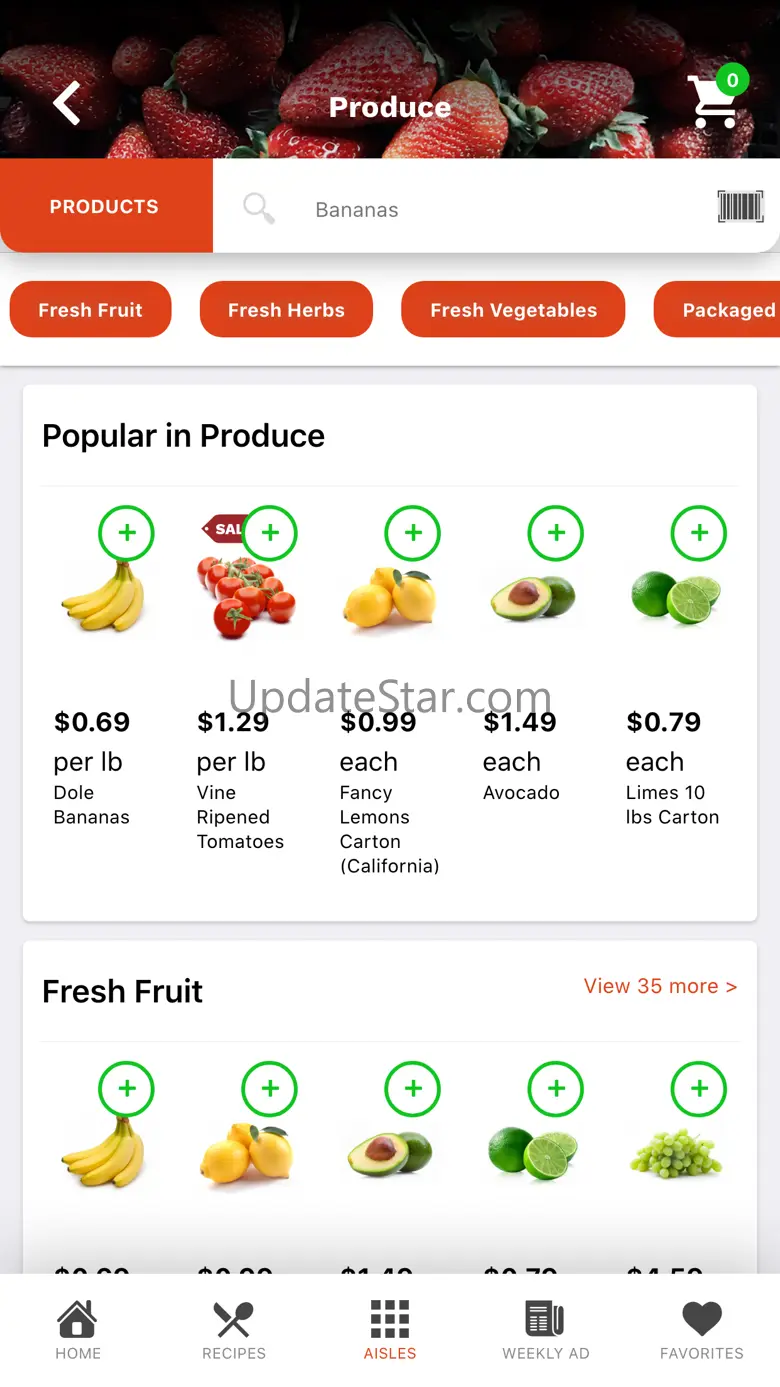780x1387 pixels.
Task: Add Fancy Lemons Carton in Popular
Action: pos(413,533)
